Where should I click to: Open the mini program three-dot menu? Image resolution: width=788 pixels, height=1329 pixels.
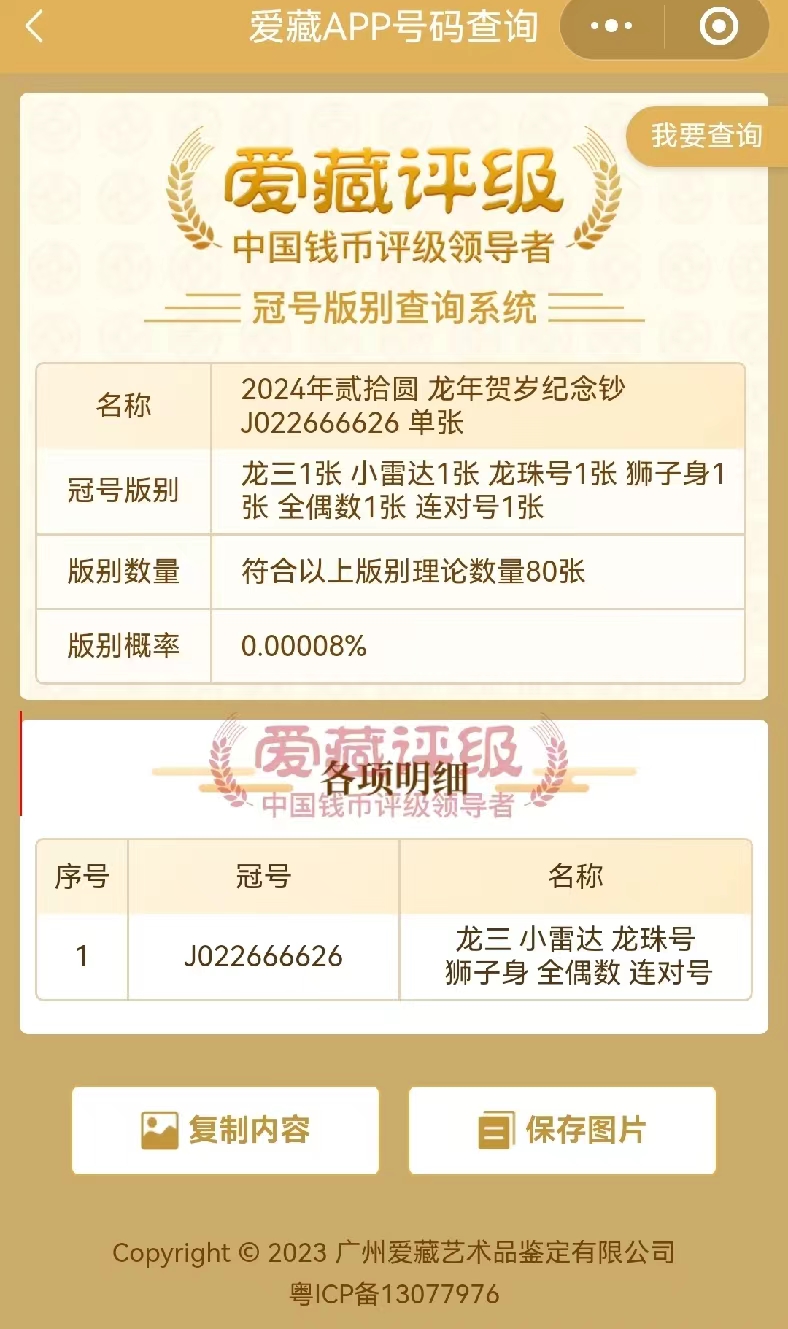611,27
